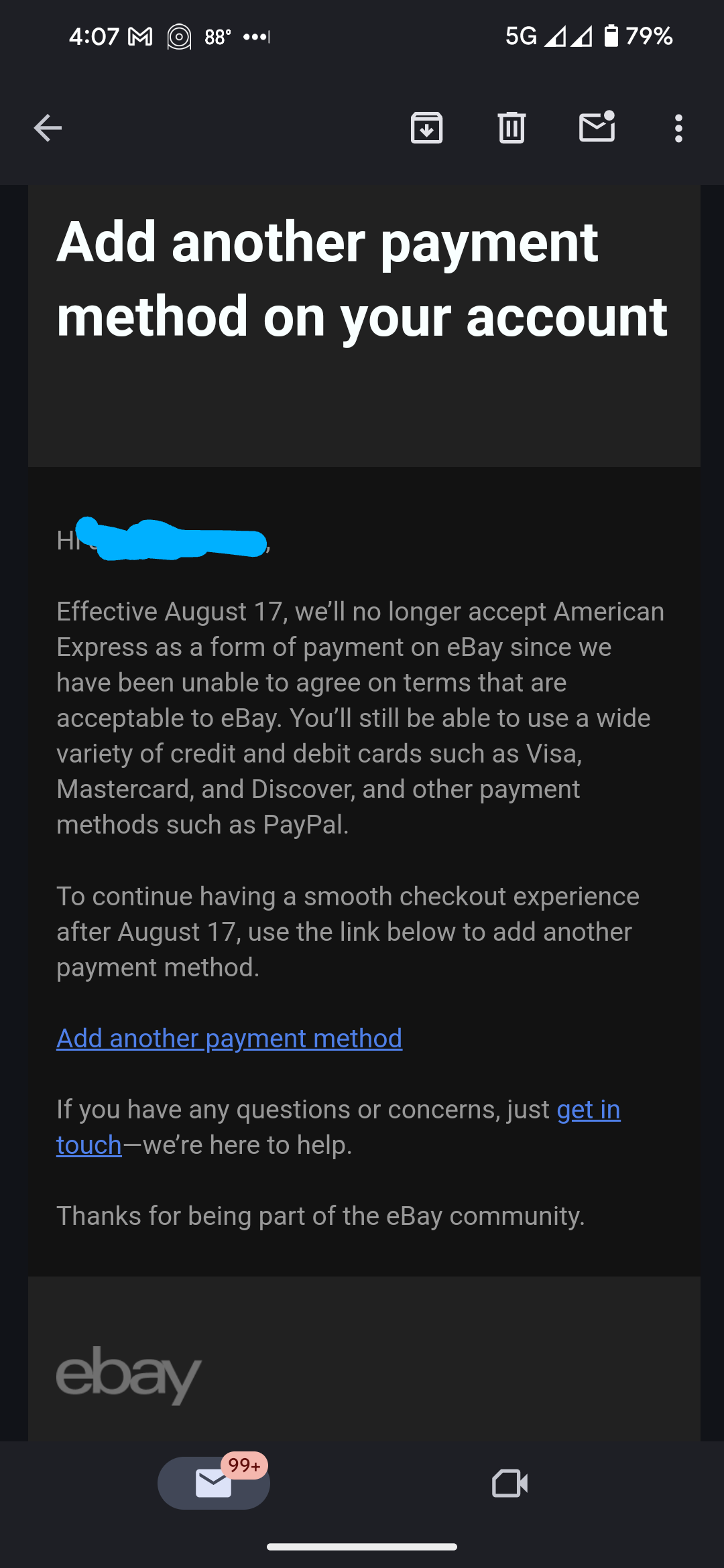Follow the get in touch link
The height and width of the screenshot is (1568, 724).
click(x=588, y=1110)
